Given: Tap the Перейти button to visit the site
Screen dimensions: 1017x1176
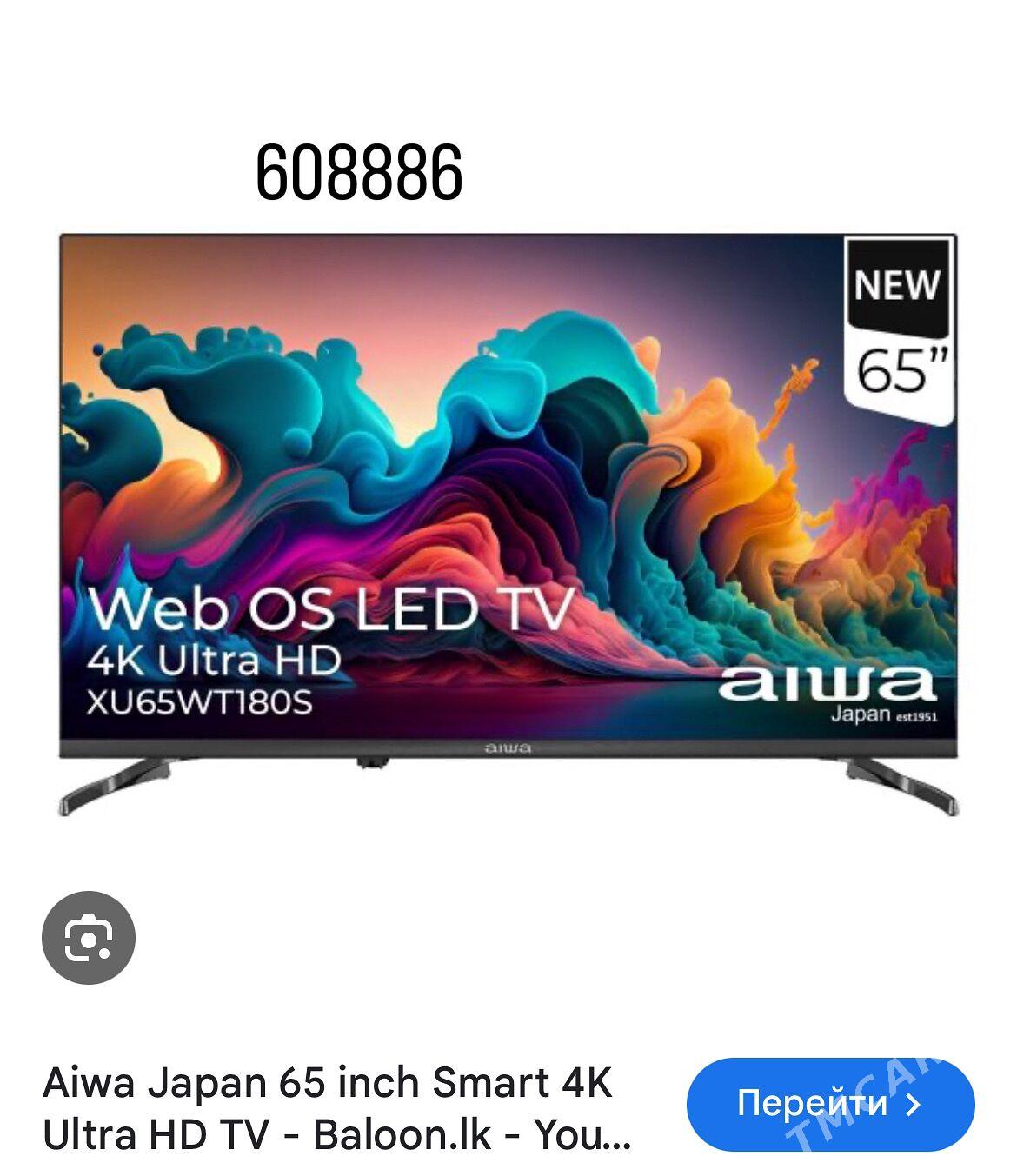Looking at the screenshot, I should pyautogui.click(x=829, y=1104).
